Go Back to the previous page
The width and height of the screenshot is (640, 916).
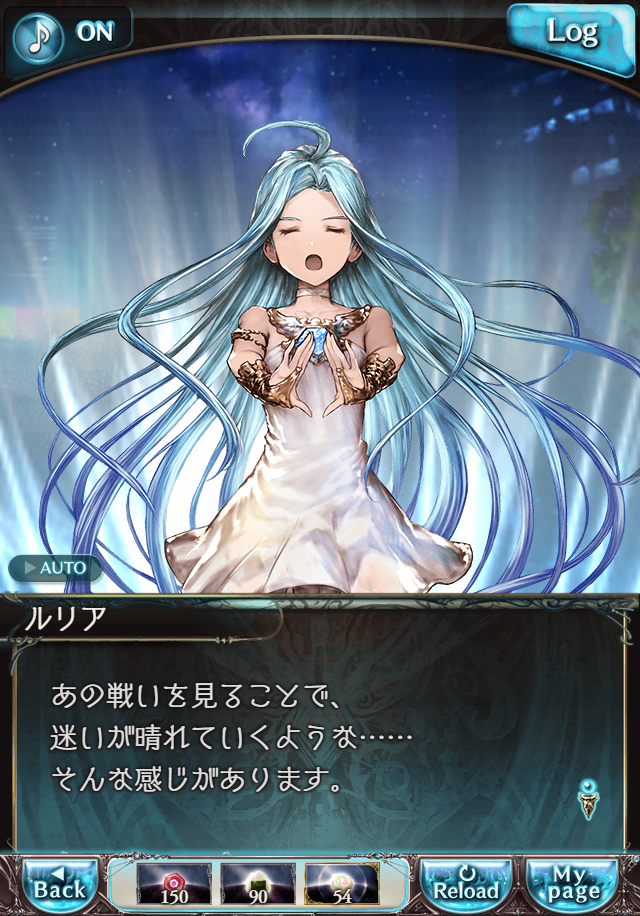(x=59, y=883)
